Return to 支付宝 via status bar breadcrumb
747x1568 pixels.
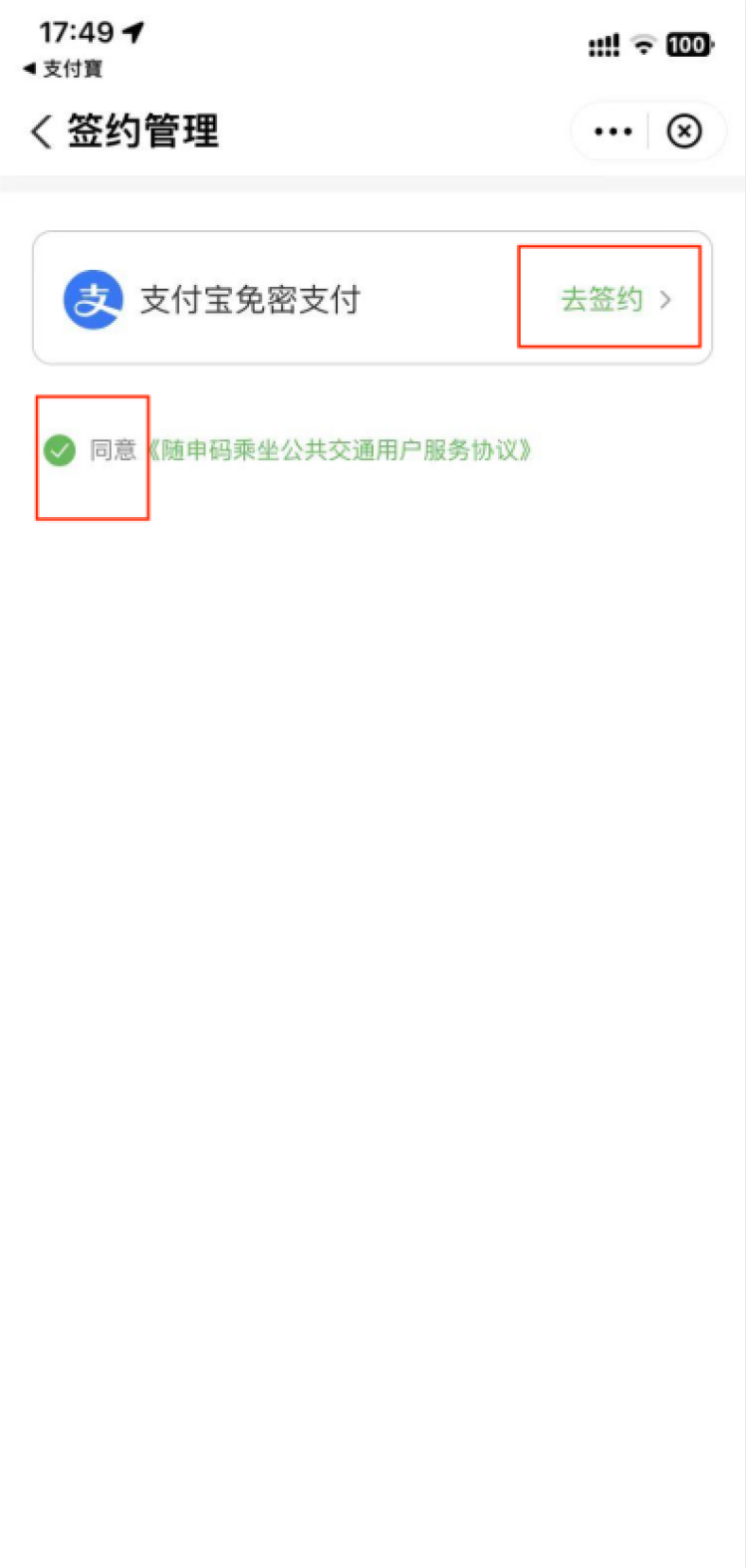(x=63, y=69)
